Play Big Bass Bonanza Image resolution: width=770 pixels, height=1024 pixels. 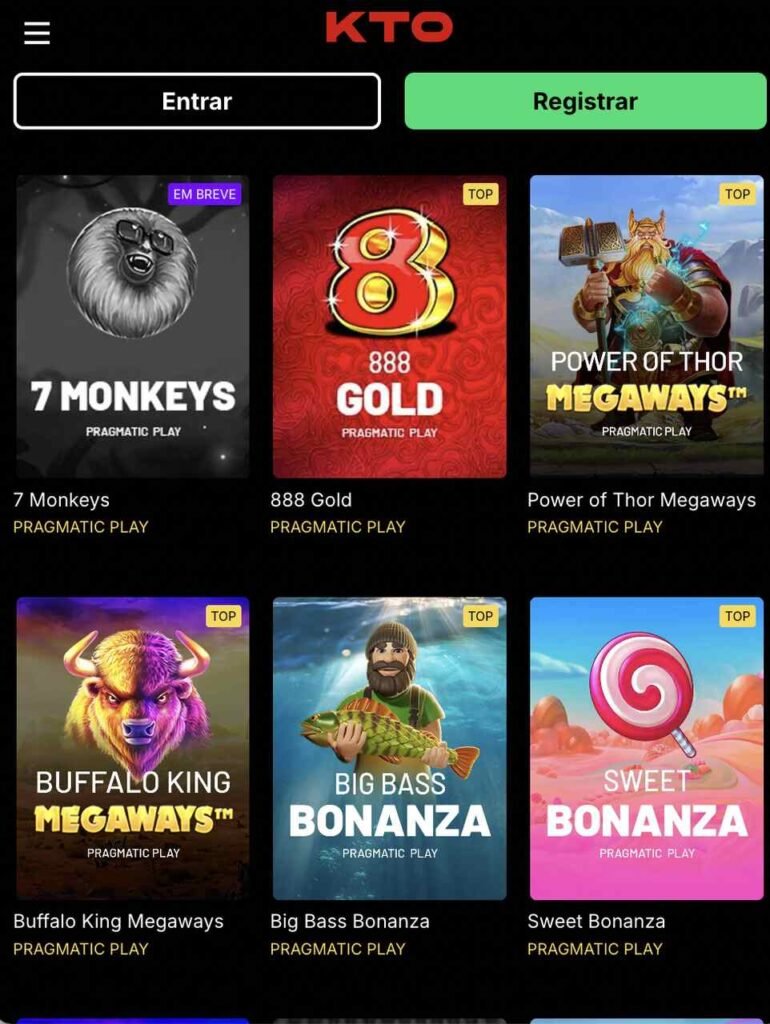[389, 748]
